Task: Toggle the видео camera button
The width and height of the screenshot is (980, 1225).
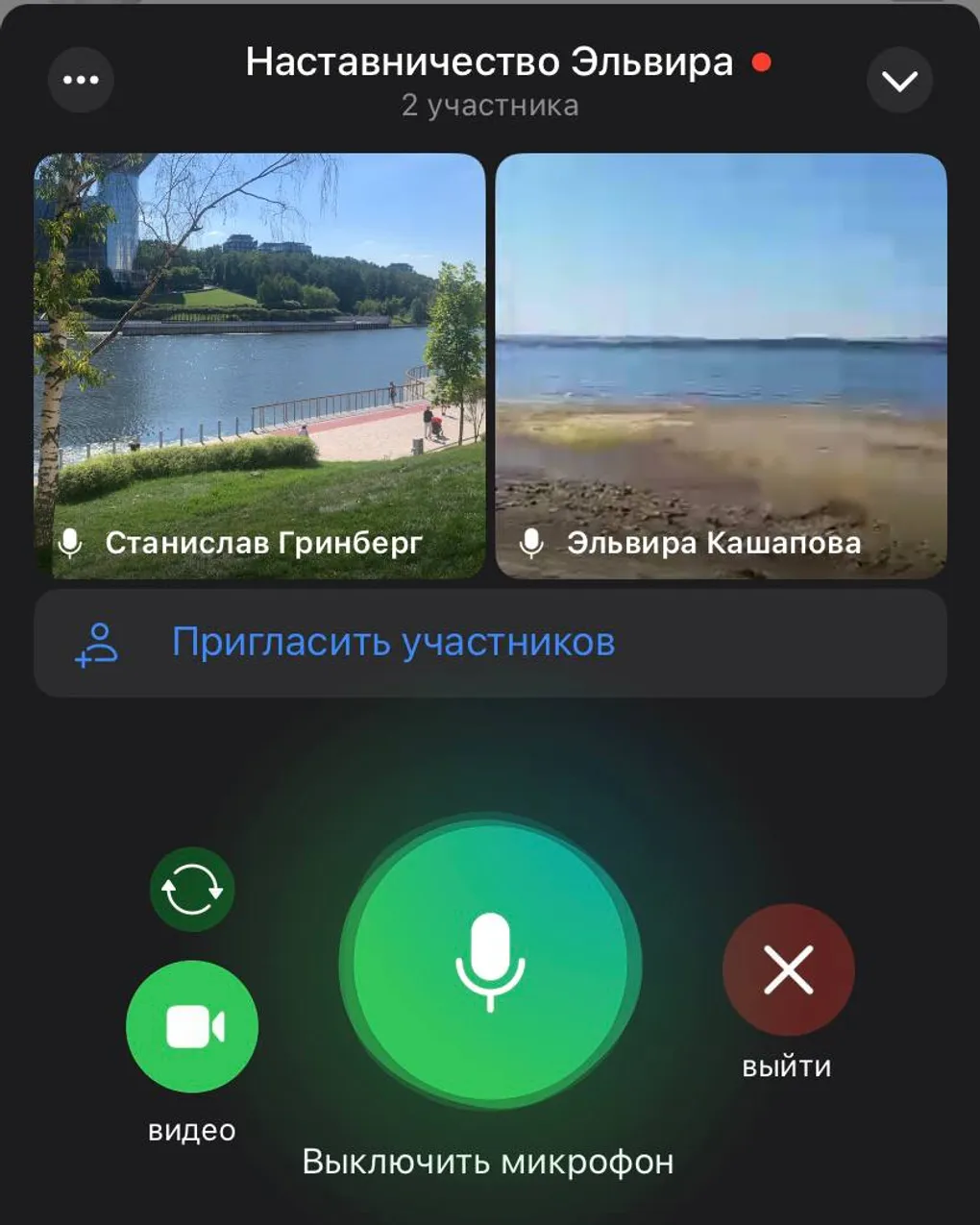Action: click(x=192, y=1026)
